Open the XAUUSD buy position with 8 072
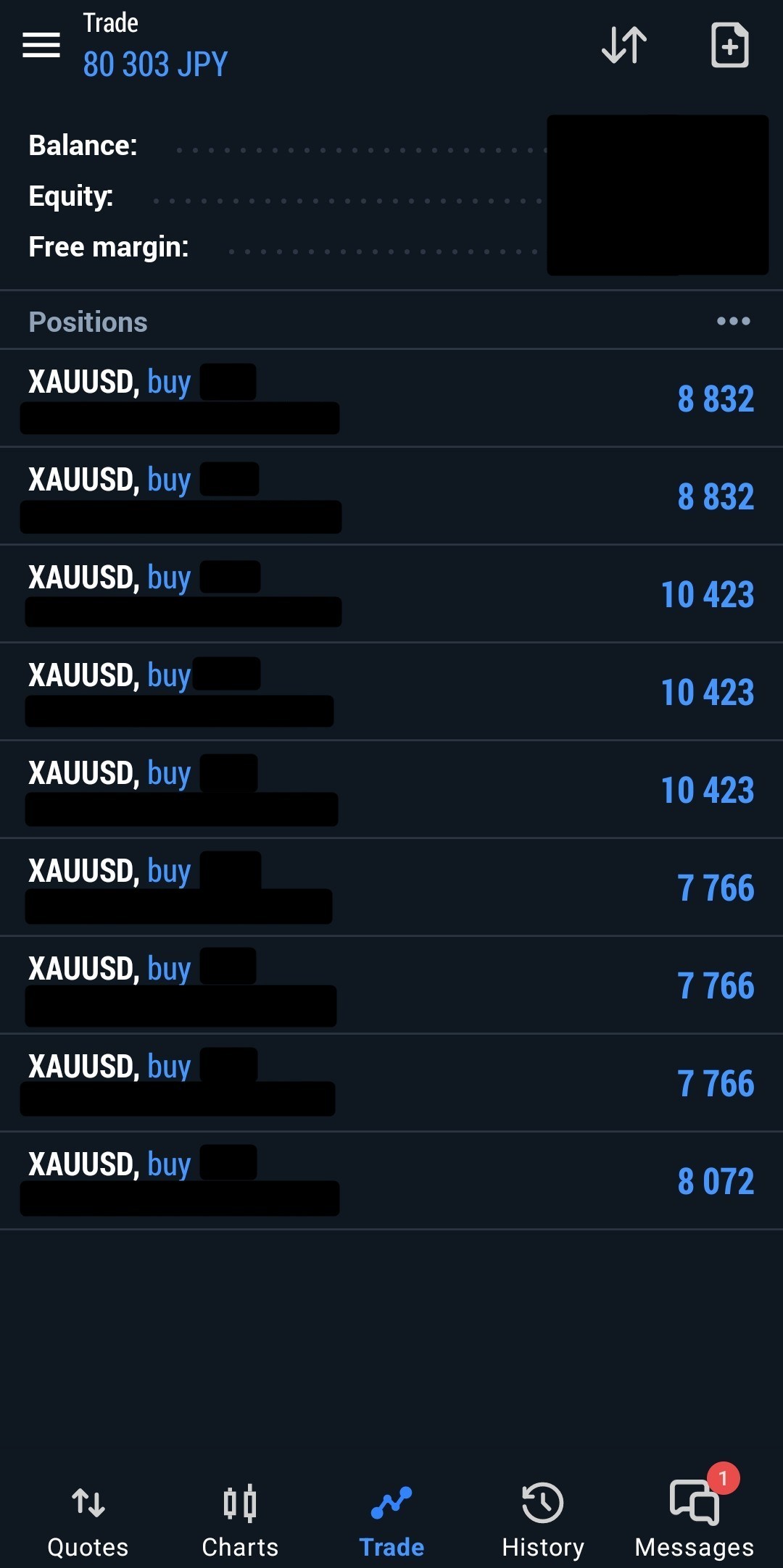 (x=391, y=1180)
